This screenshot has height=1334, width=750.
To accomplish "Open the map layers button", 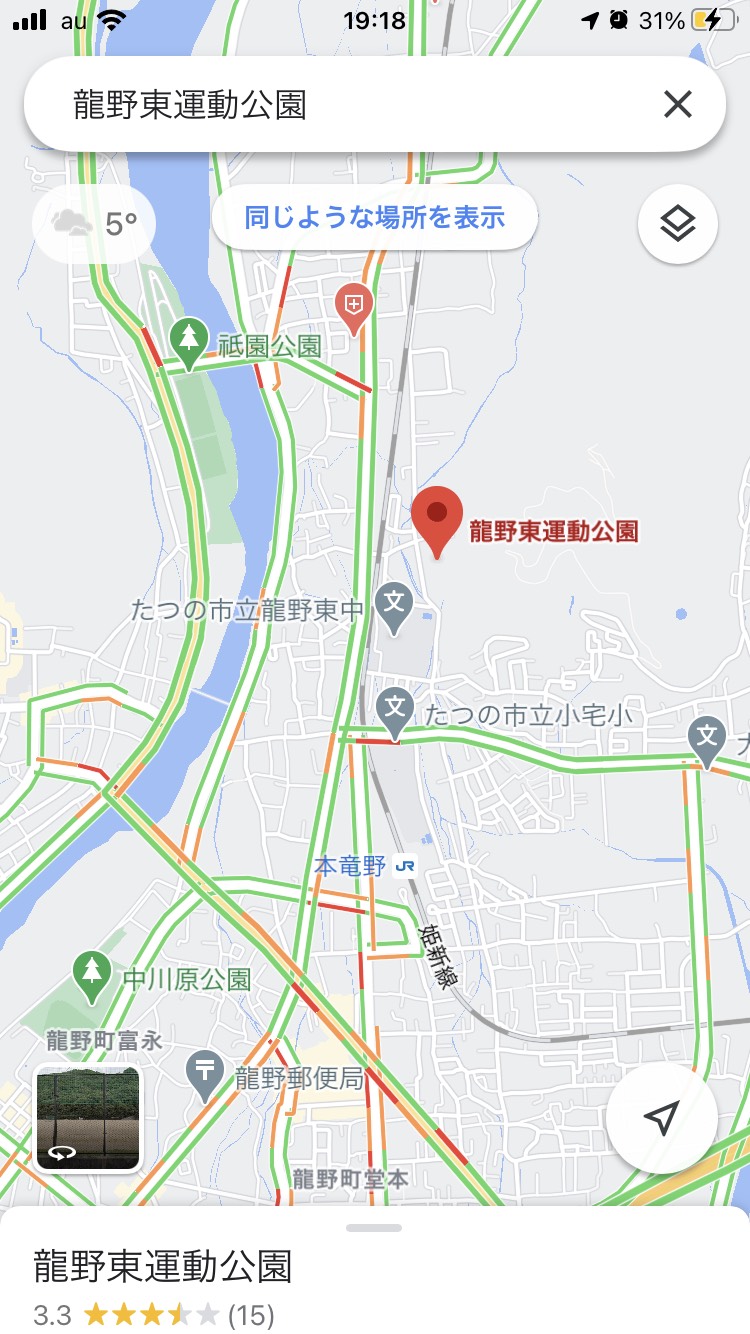I will 678,224.
